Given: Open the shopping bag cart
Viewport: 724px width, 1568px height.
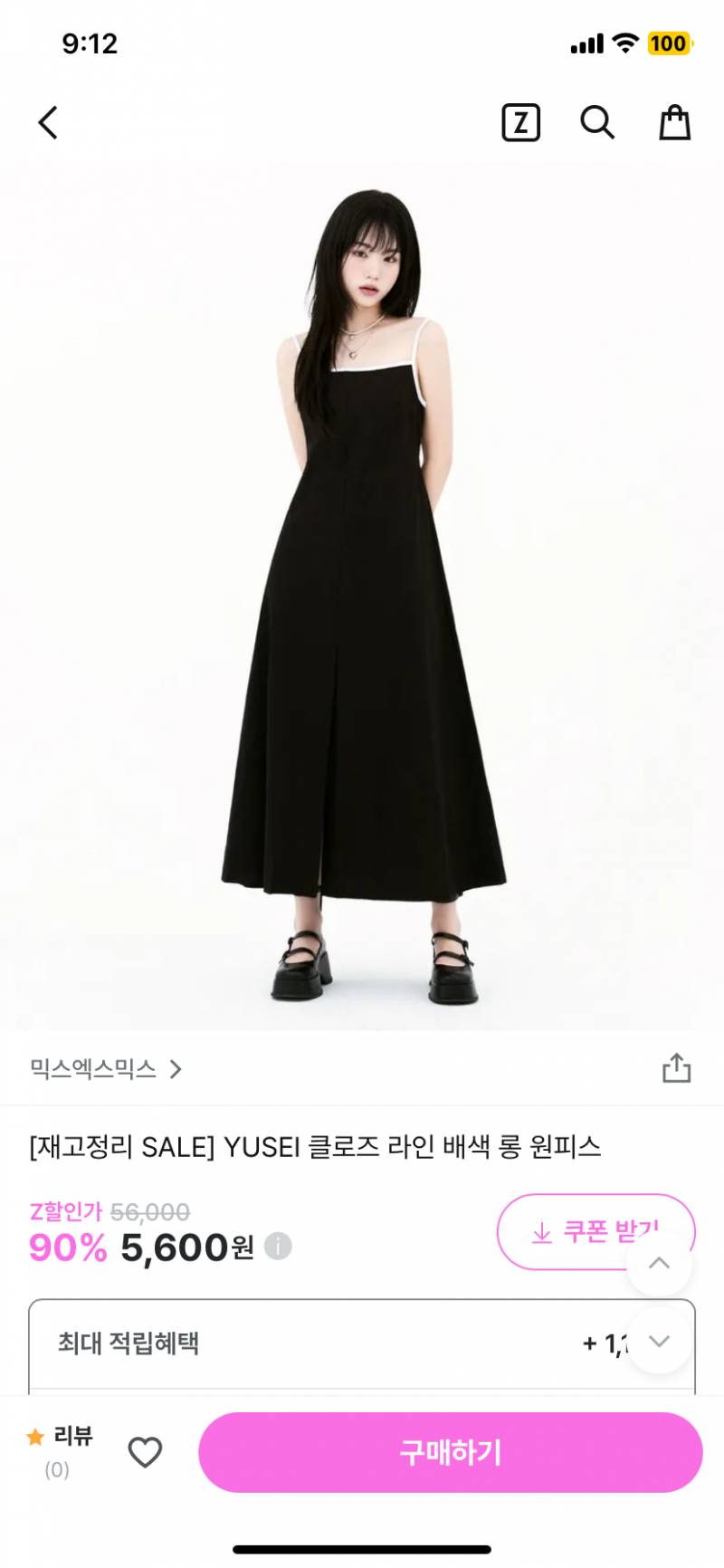Looking at the screenshot, I should pyautogui.click(x=674, y=123).
